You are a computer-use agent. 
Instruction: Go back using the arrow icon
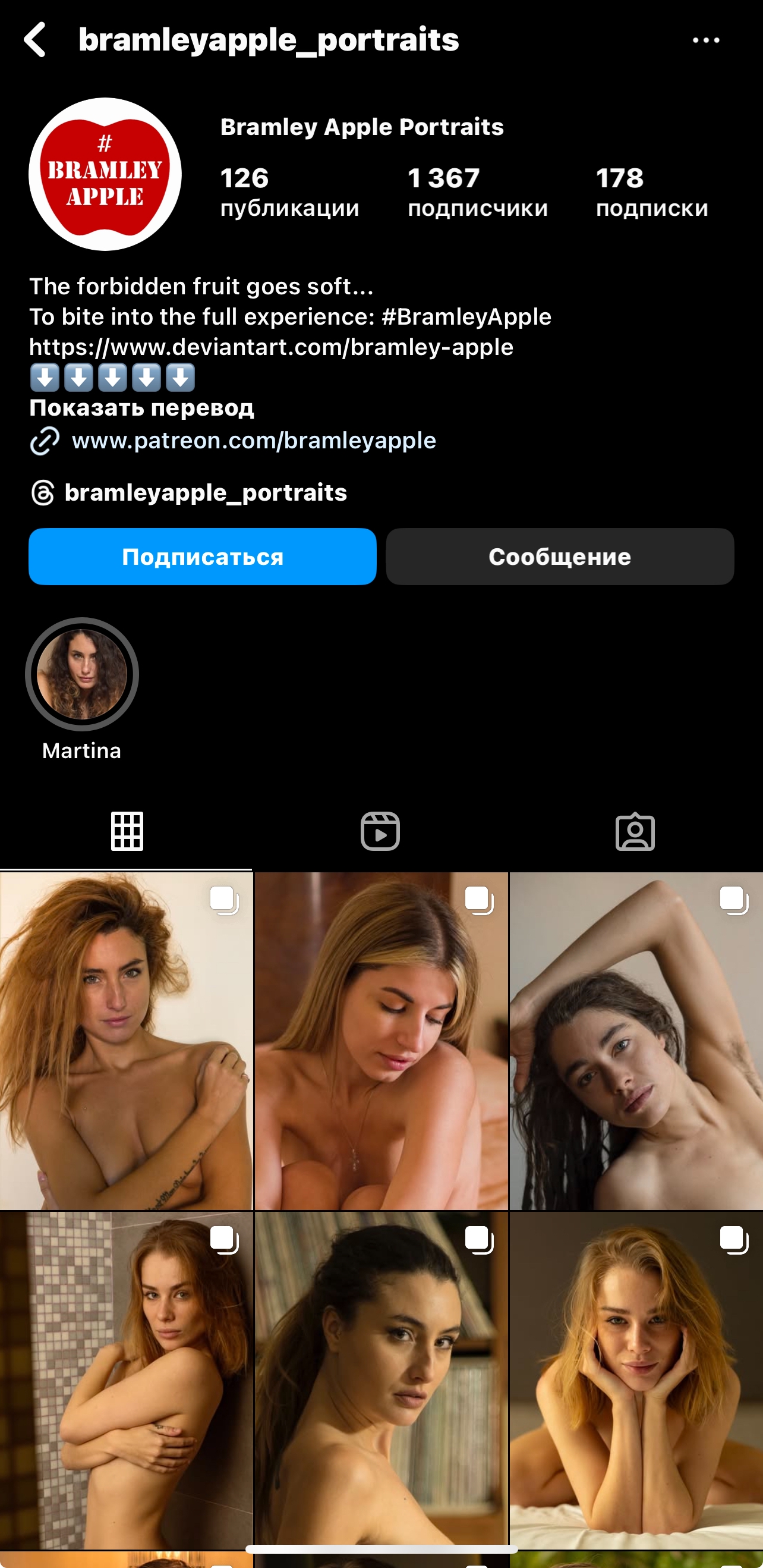click(x=35, y=40)
